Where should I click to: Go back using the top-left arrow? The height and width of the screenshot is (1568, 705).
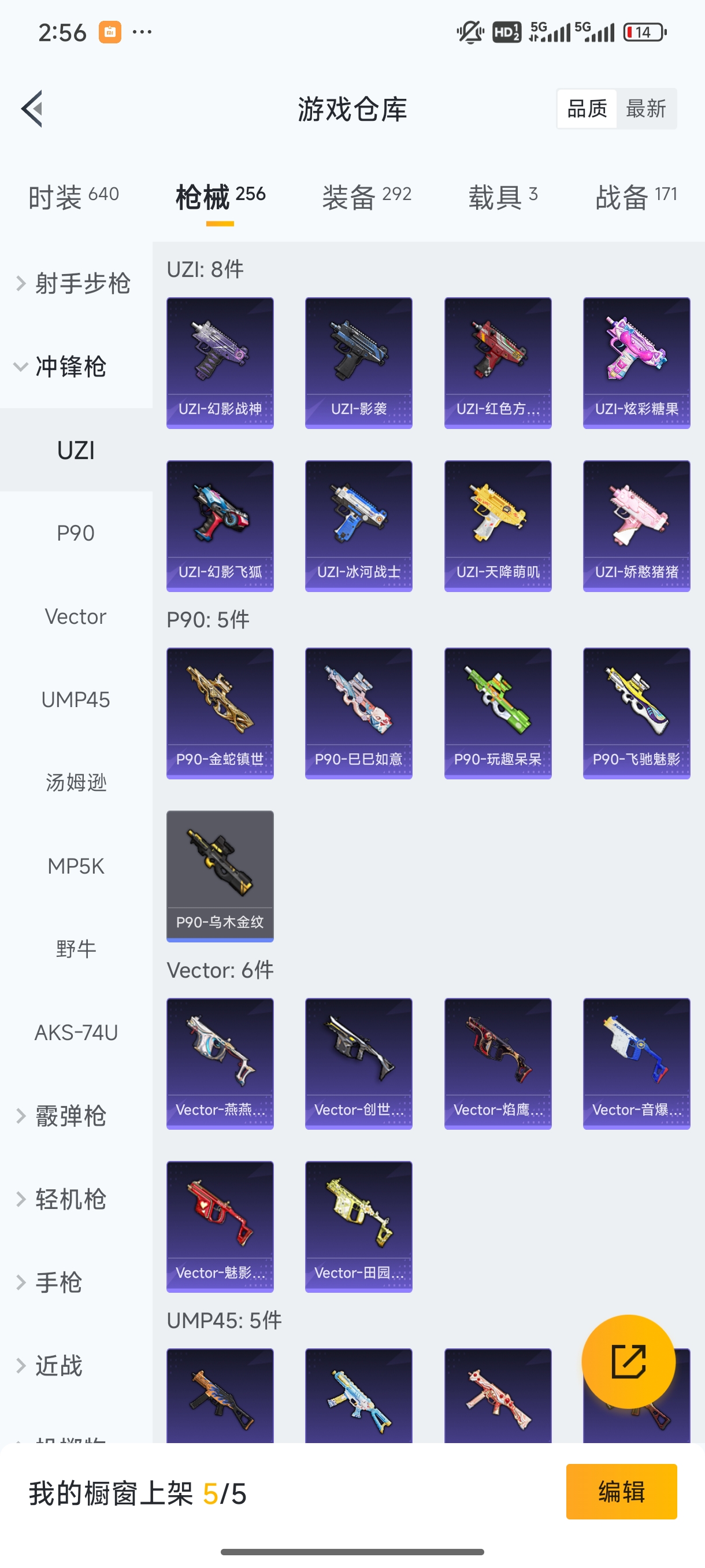(x=32, y=109)
